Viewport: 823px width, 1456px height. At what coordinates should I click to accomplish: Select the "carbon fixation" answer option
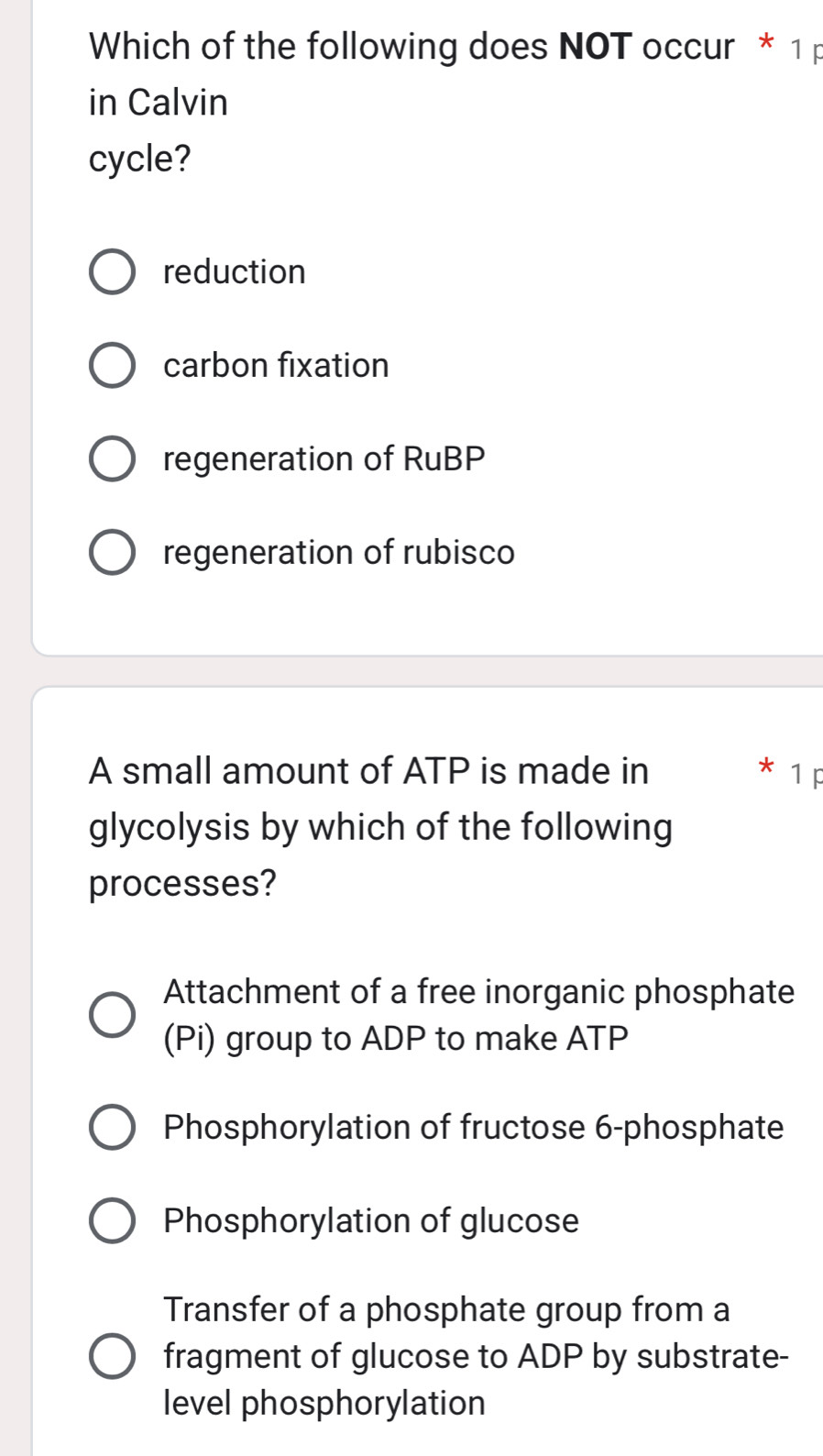coord(111,365)
